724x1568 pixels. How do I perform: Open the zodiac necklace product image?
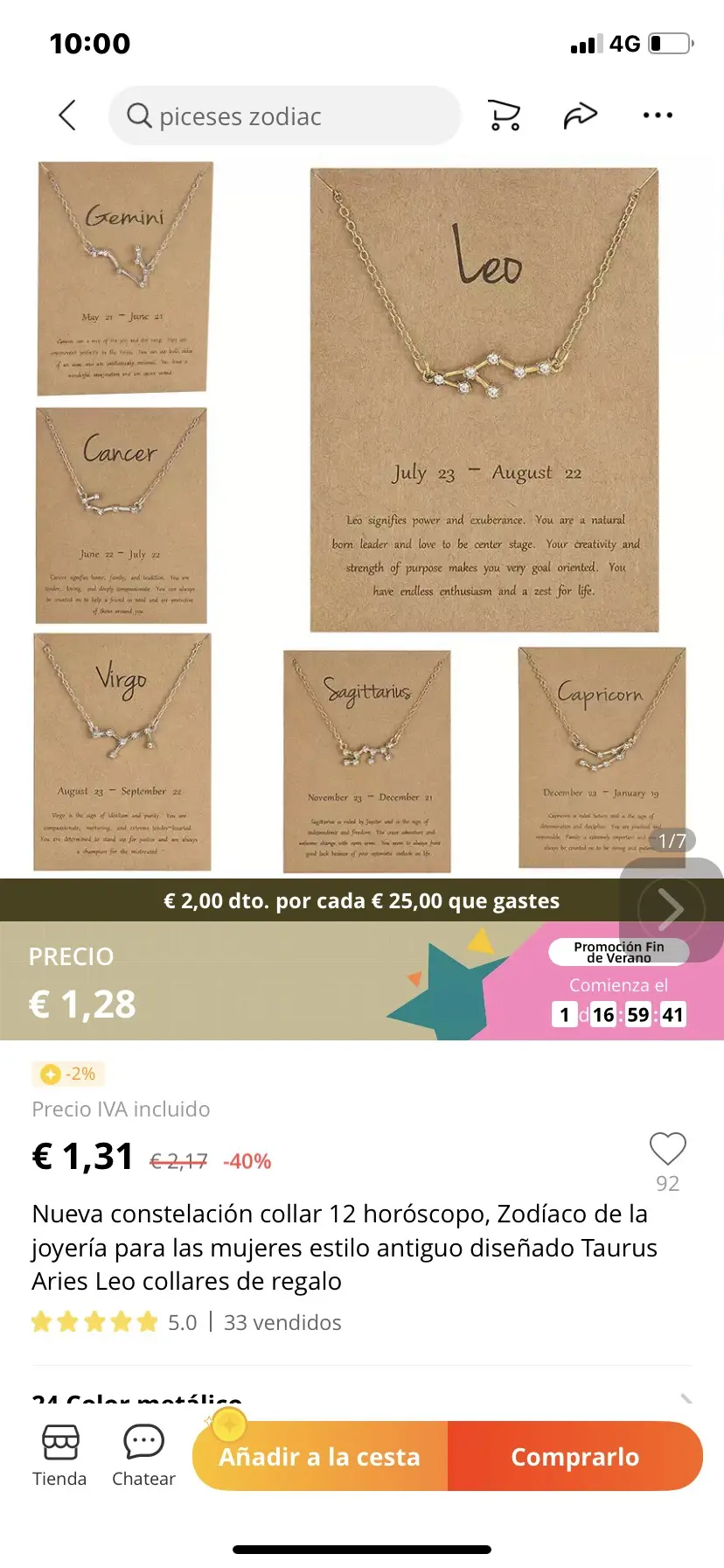362,516
